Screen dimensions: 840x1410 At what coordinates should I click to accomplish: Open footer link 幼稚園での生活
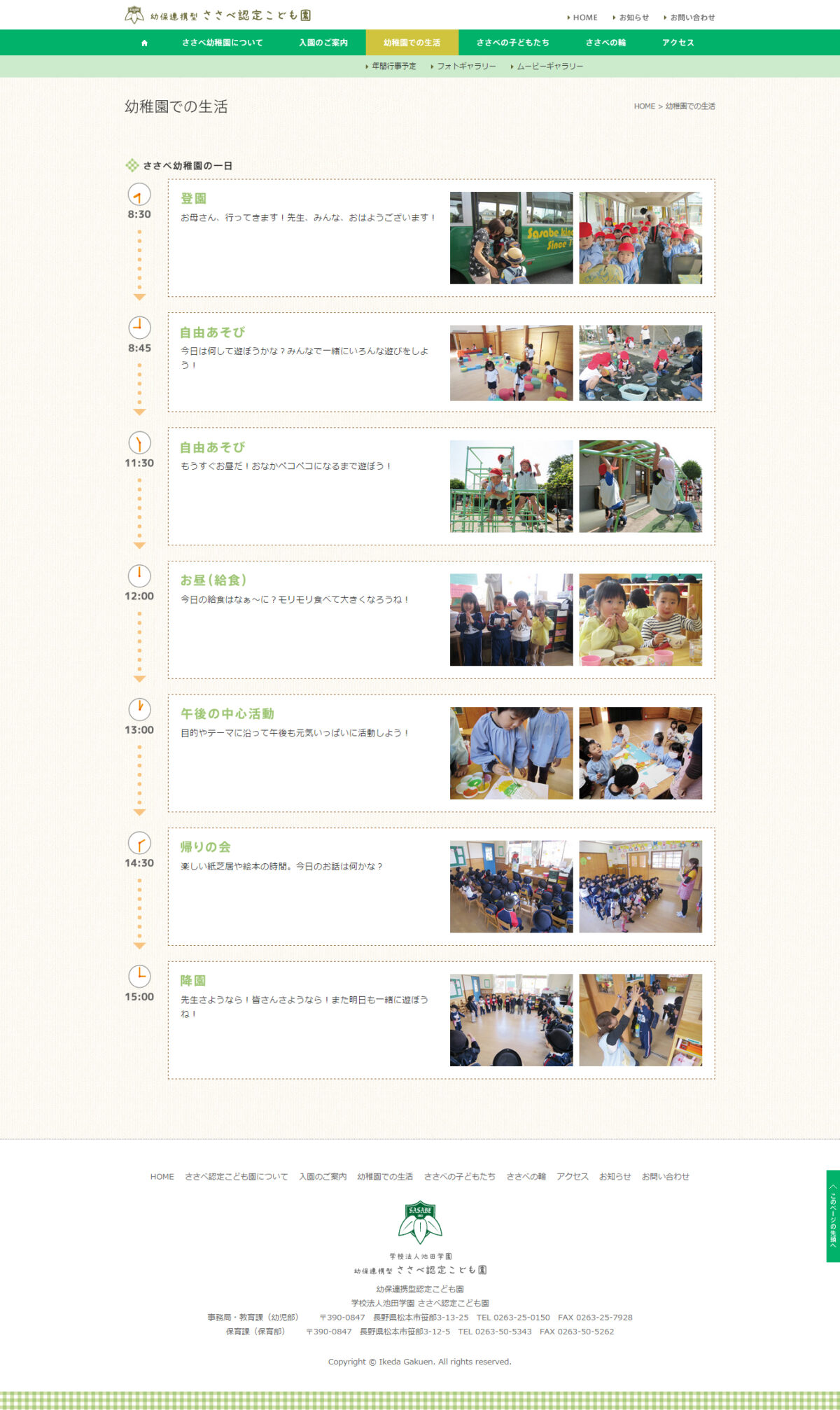(x=385, y=1177)
